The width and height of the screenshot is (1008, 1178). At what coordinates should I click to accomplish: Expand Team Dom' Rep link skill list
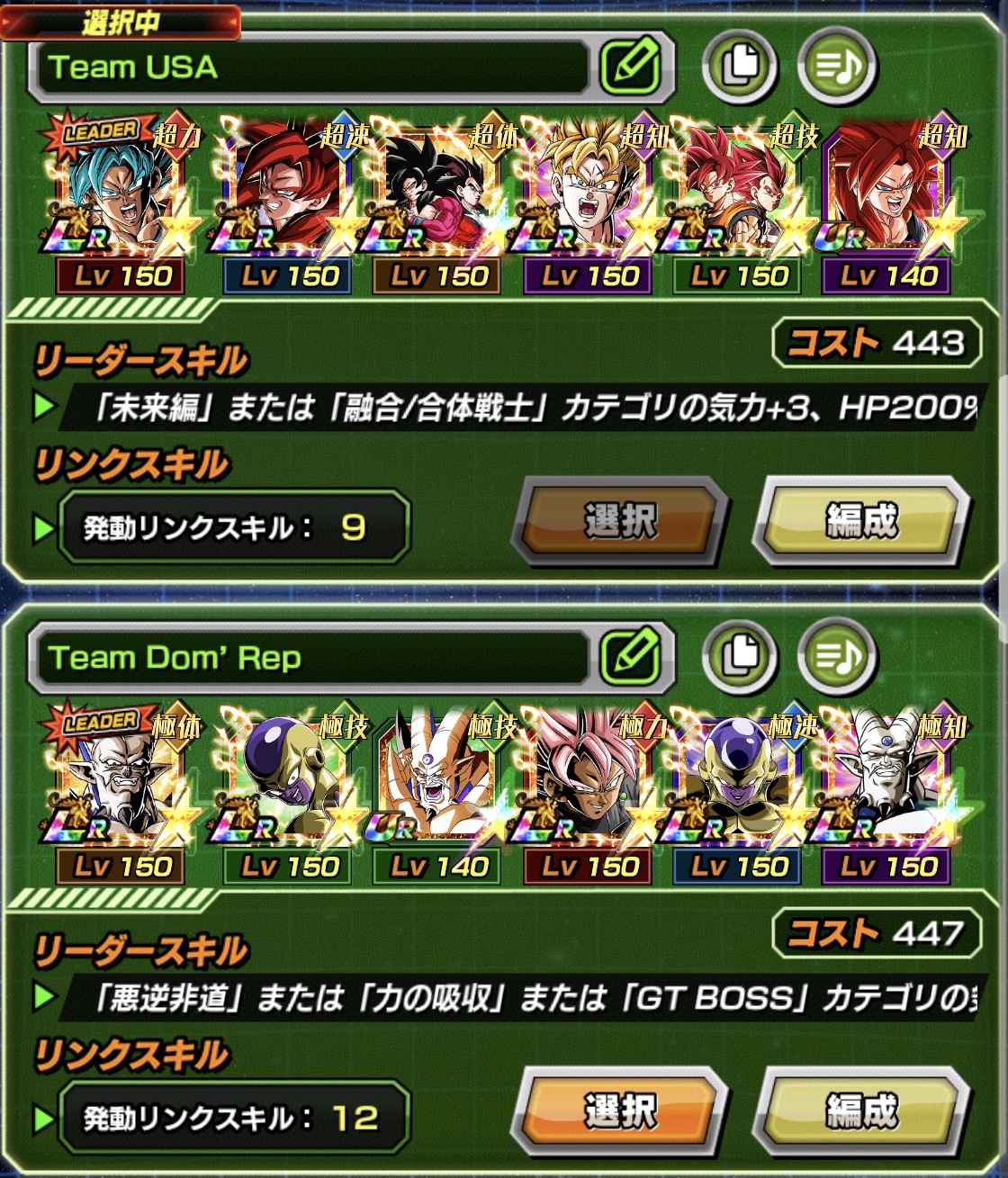[x=43, y=1119]
